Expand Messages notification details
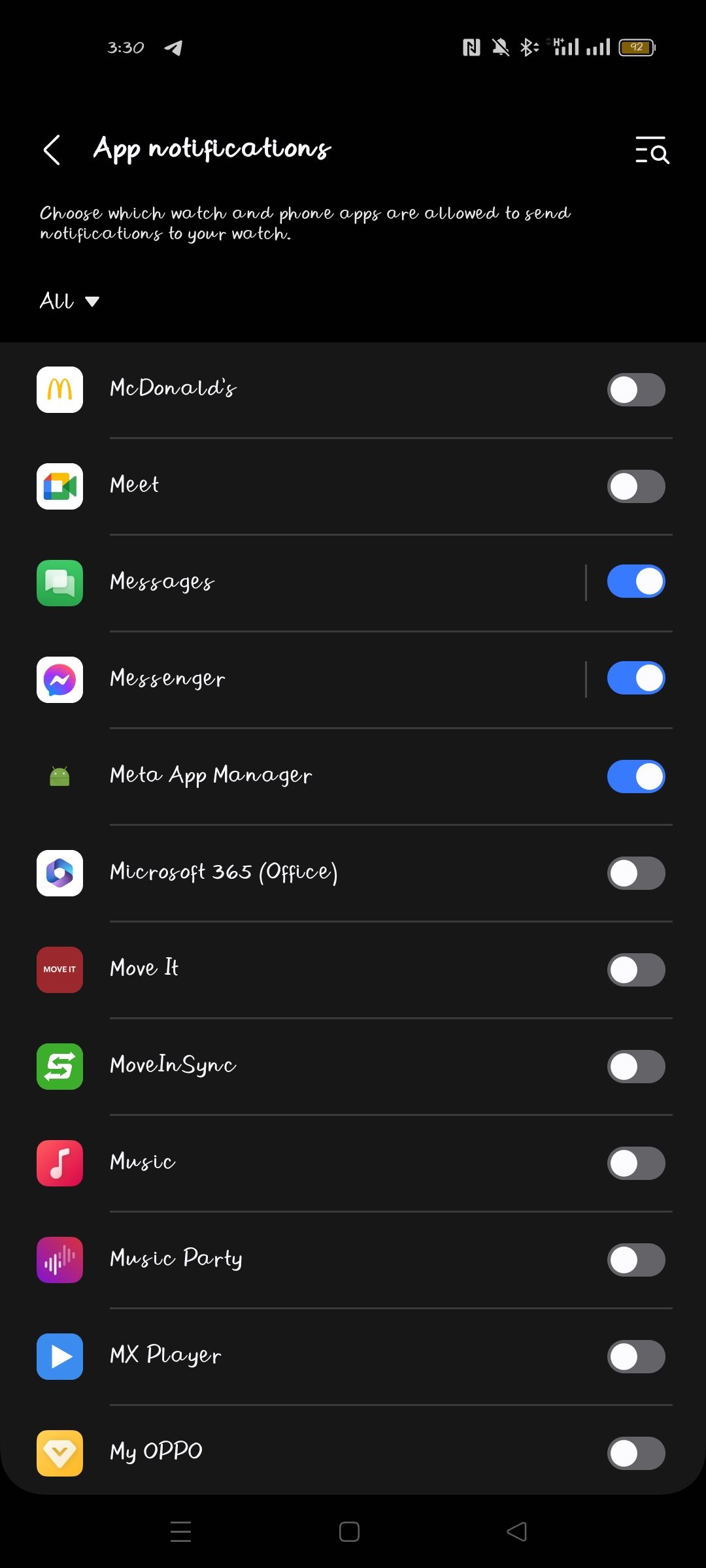 click(327, 582)
